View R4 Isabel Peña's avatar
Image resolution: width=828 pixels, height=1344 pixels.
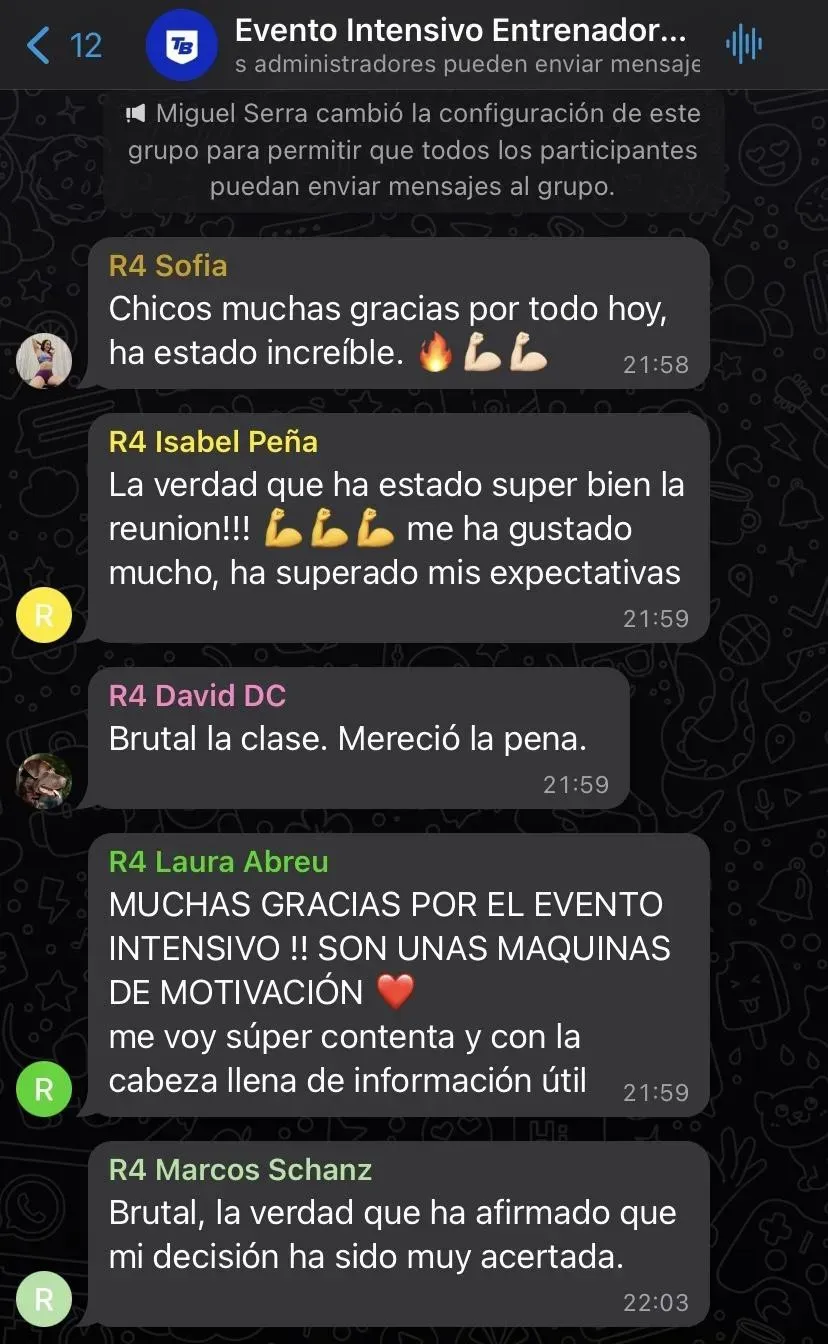(x=45, y=614)
